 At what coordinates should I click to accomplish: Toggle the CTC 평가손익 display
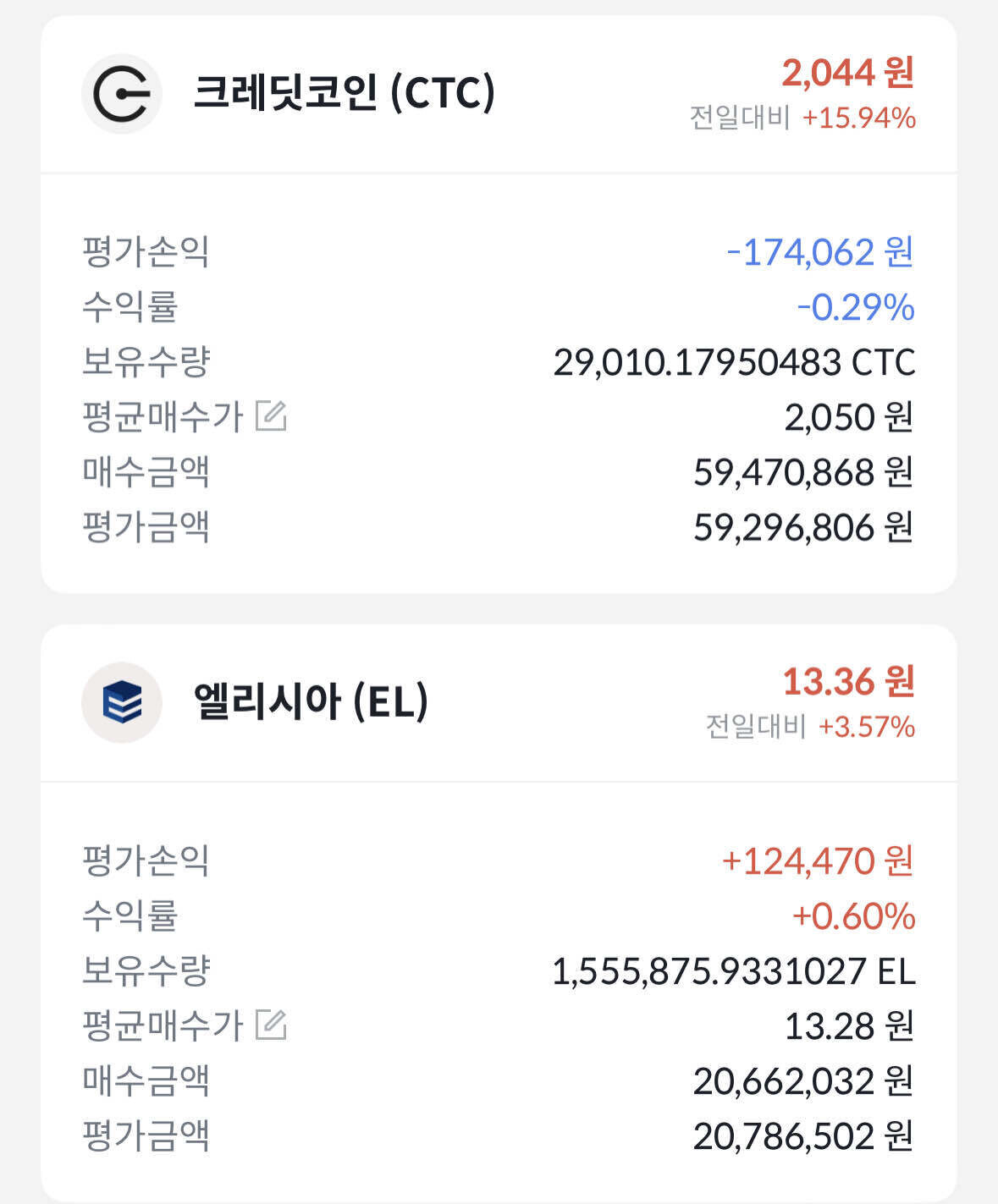(818, 251)
